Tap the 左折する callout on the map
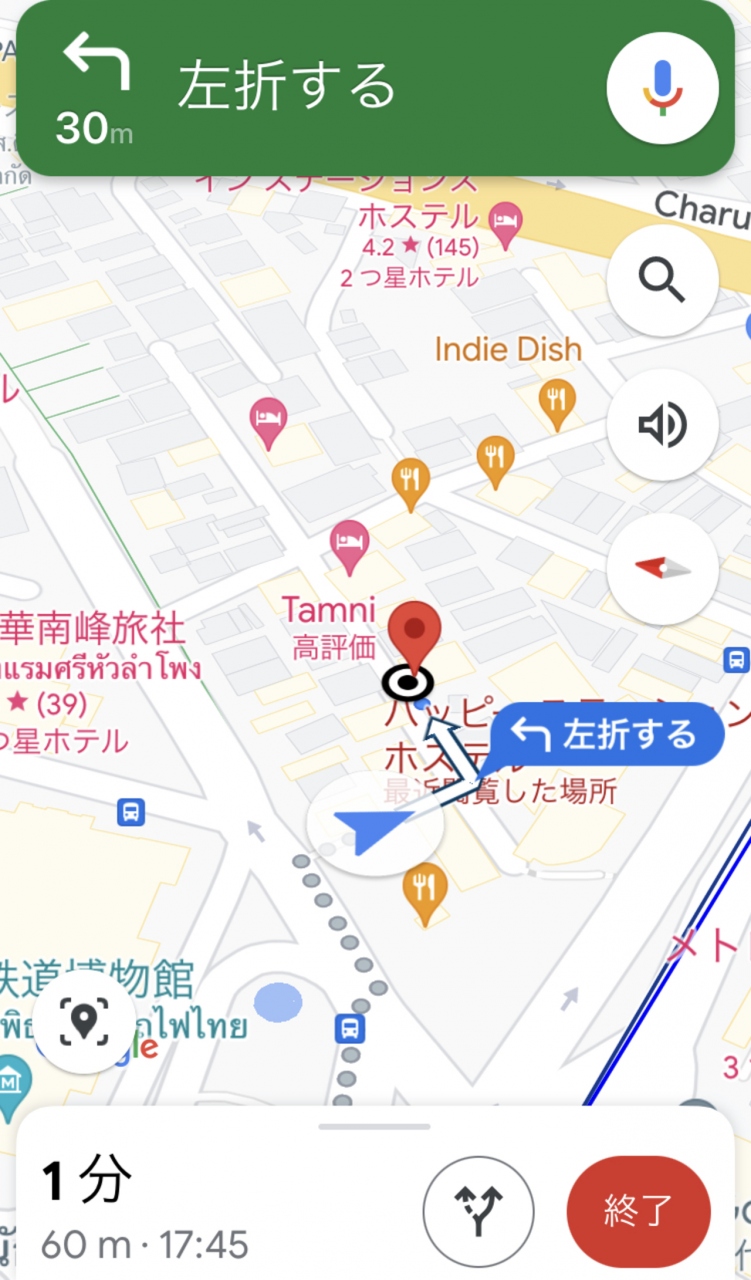 pos(607,735)
